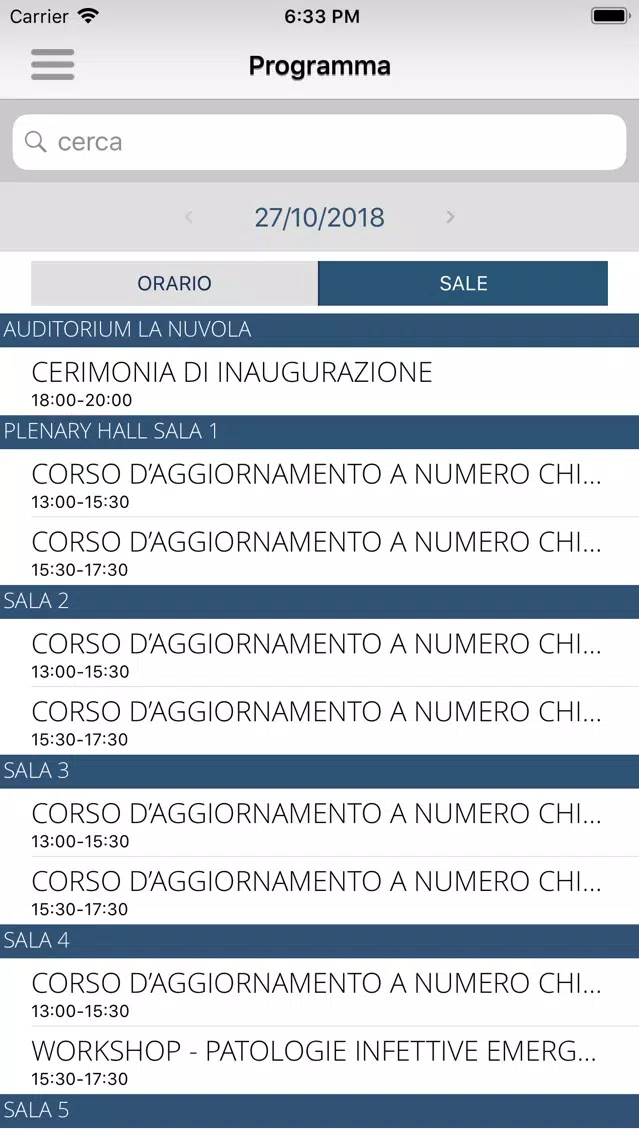Open Sala 3 course at 15:30-17:30
The image size is (639, 1136).
pyautogui.click(x=320, y=890)
